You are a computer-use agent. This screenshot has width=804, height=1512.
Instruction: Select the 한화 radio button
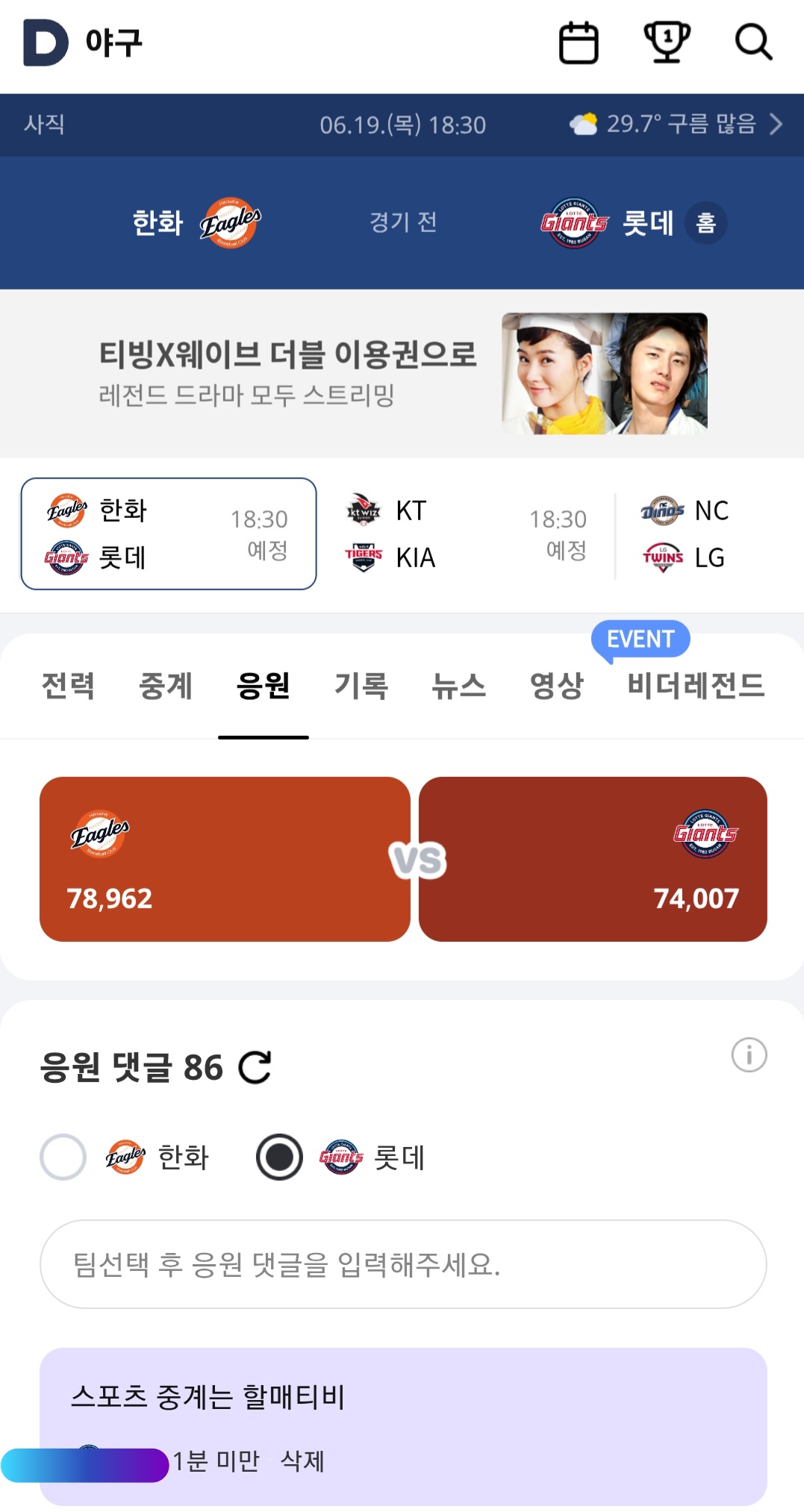pyautogui.click(x=63, y=1157)
